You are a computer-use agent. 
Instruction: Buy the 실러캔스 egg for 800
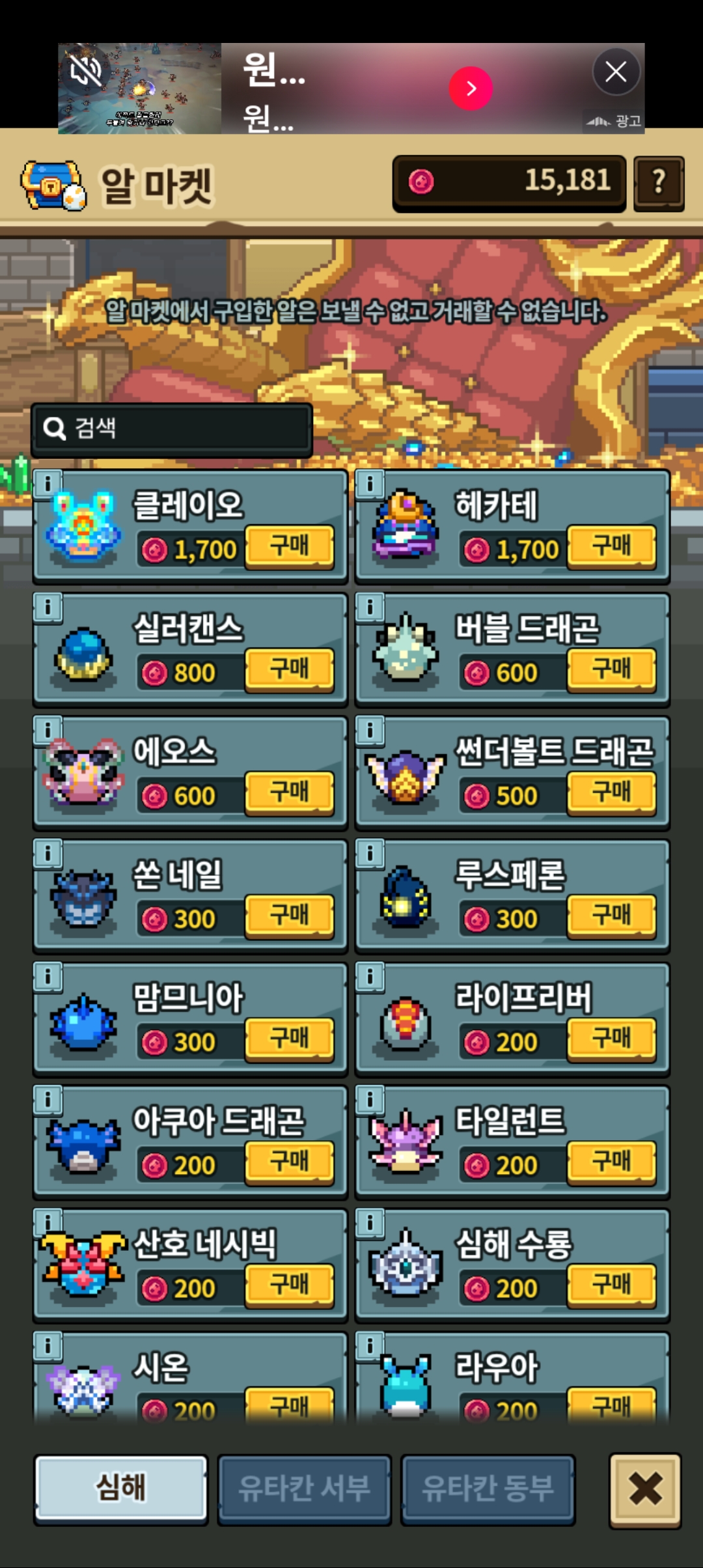tap(290, 669)
